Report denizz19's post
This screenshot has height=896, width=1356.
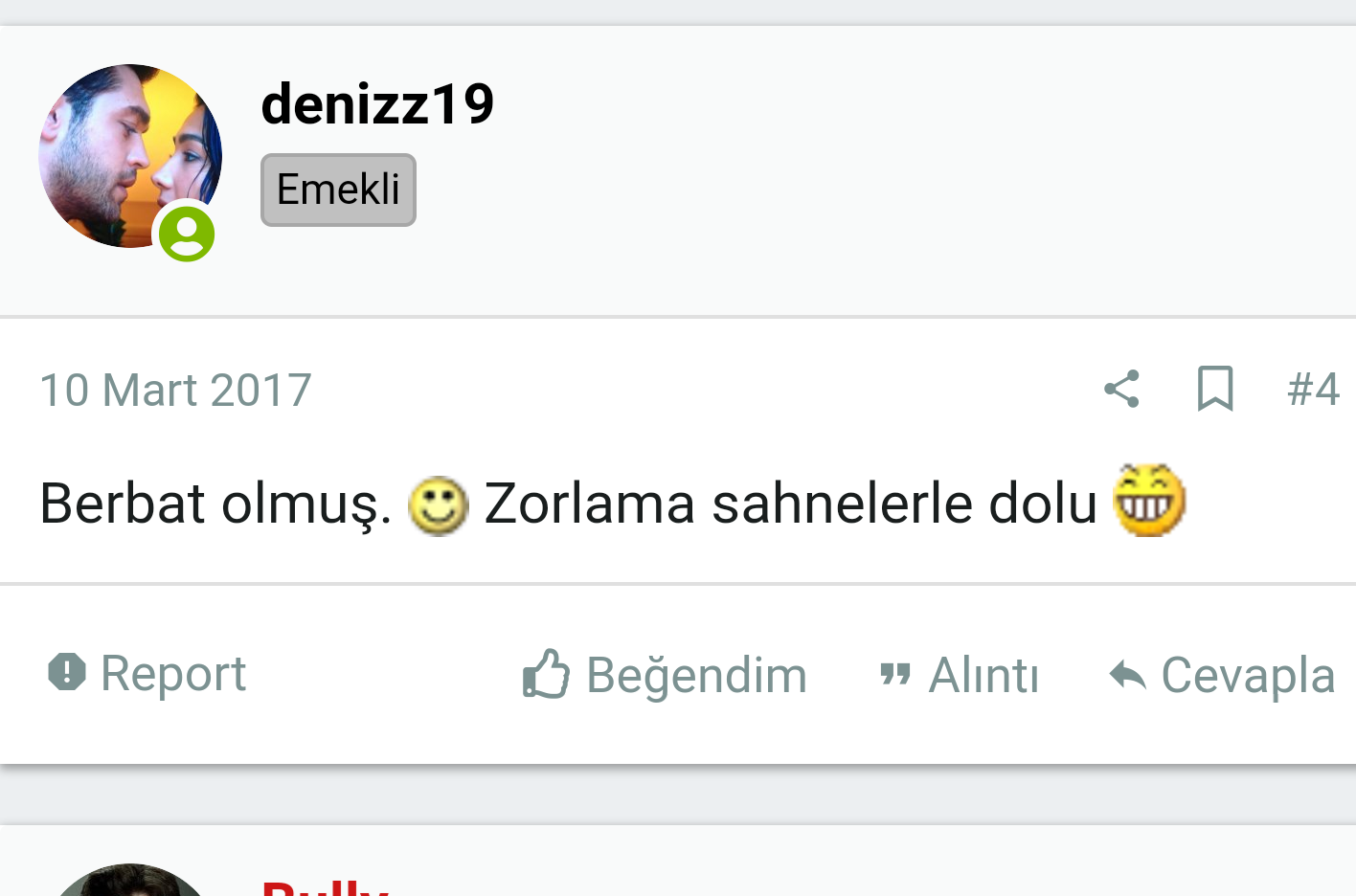pos(147,673)
